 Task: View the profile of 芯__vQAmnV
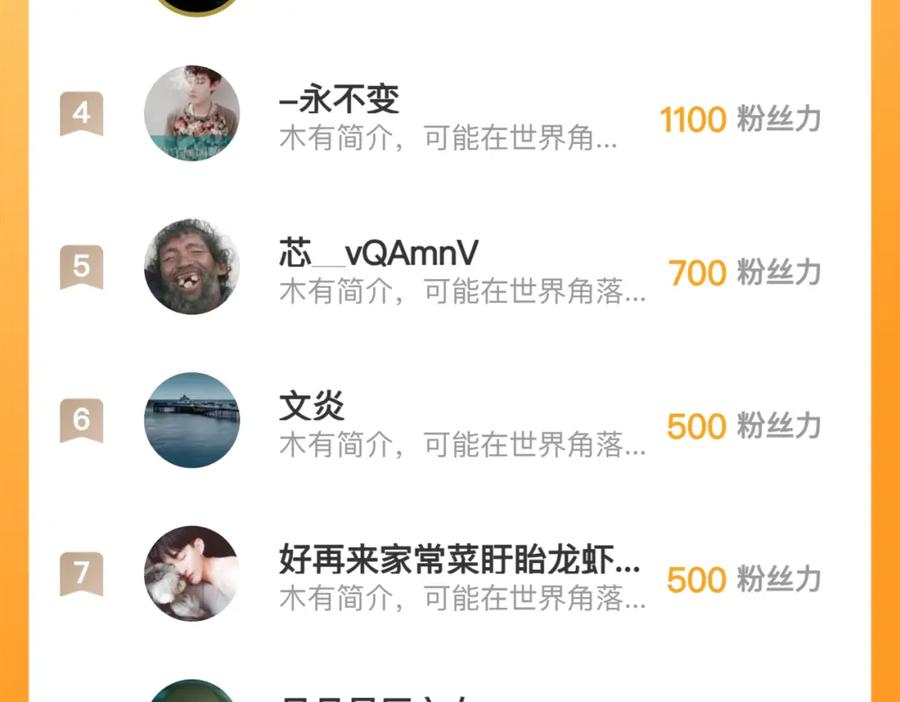[x=378, y=254]
